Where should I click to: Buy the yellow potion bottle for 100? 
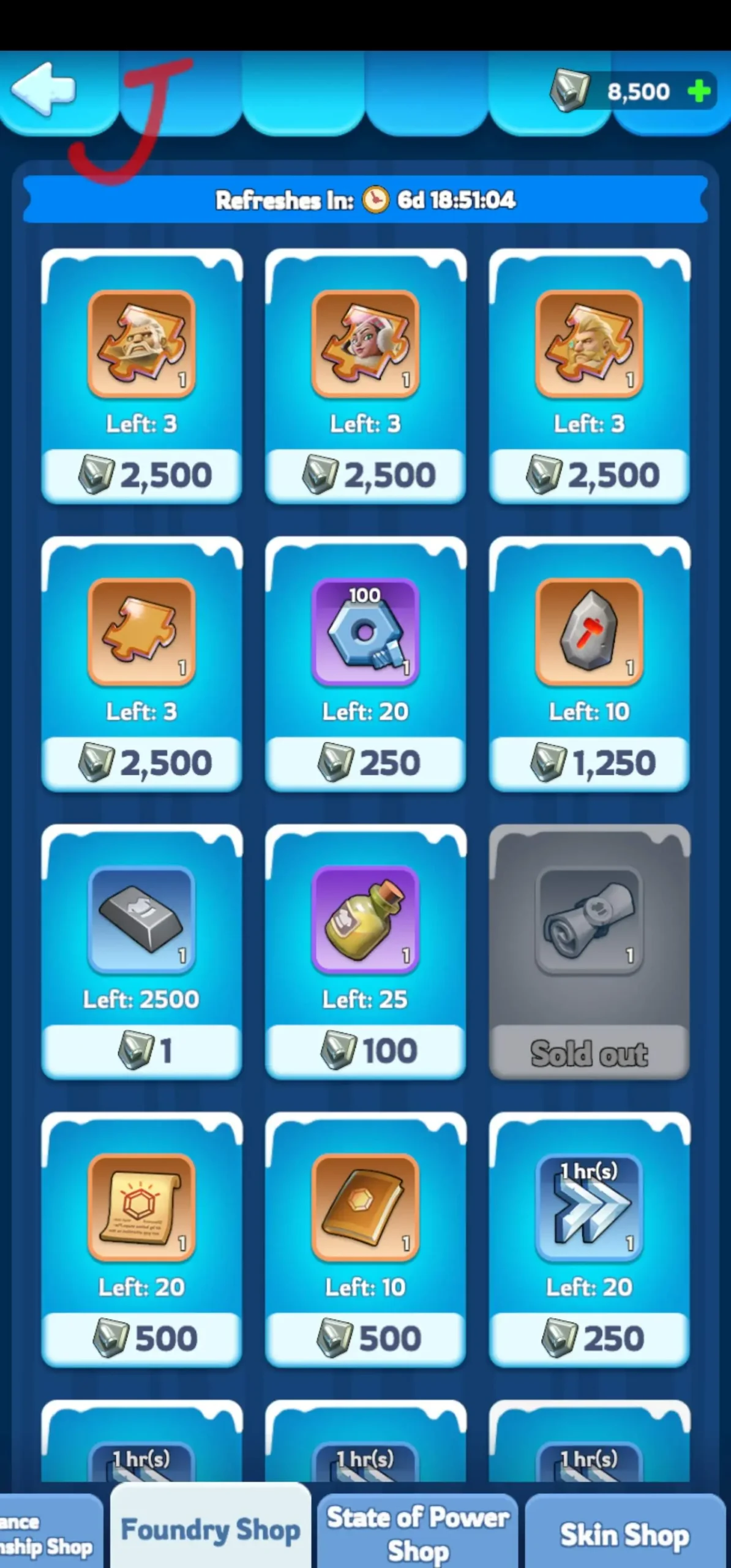click(x=365, y=952)
